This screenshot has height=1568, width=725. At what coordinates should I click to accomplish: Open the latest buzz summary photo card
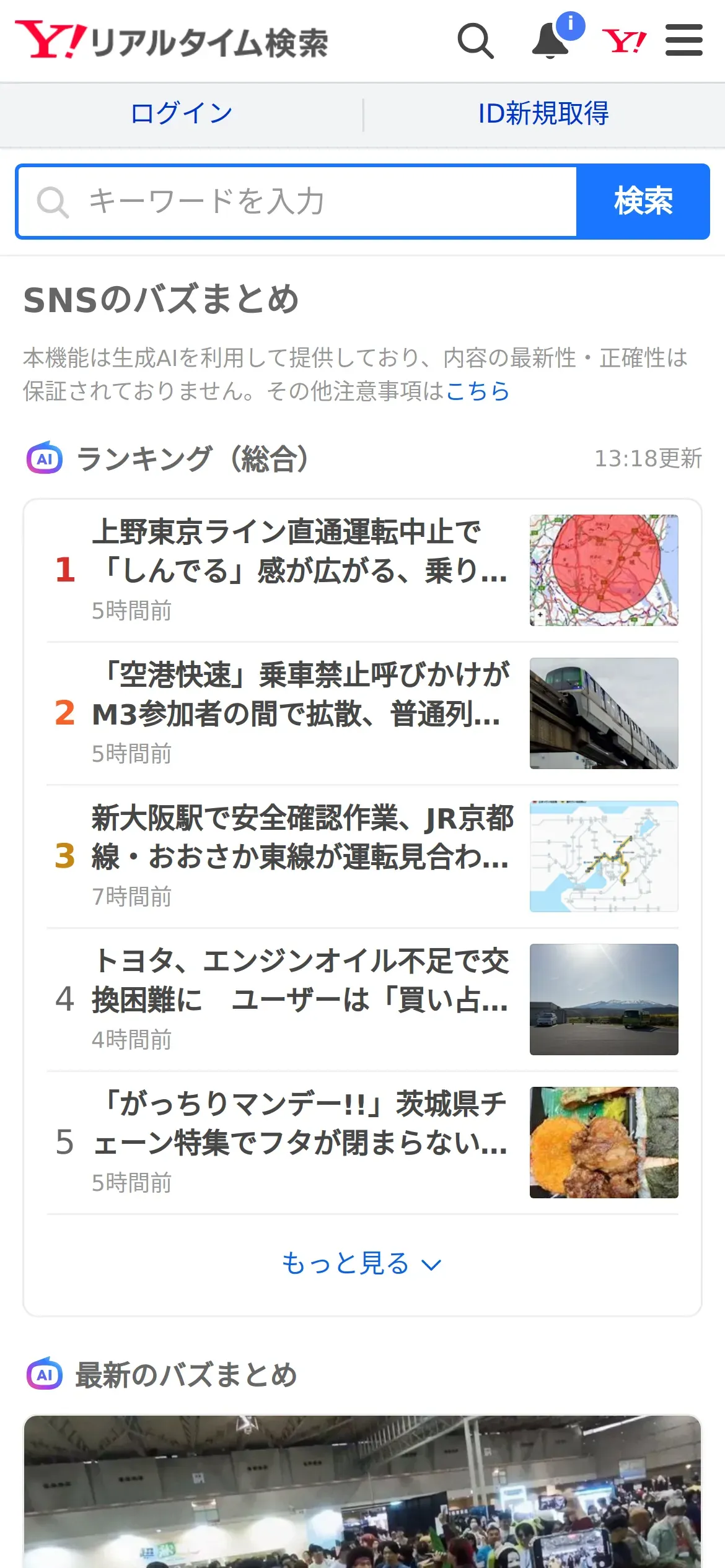tap(362, 1492)
